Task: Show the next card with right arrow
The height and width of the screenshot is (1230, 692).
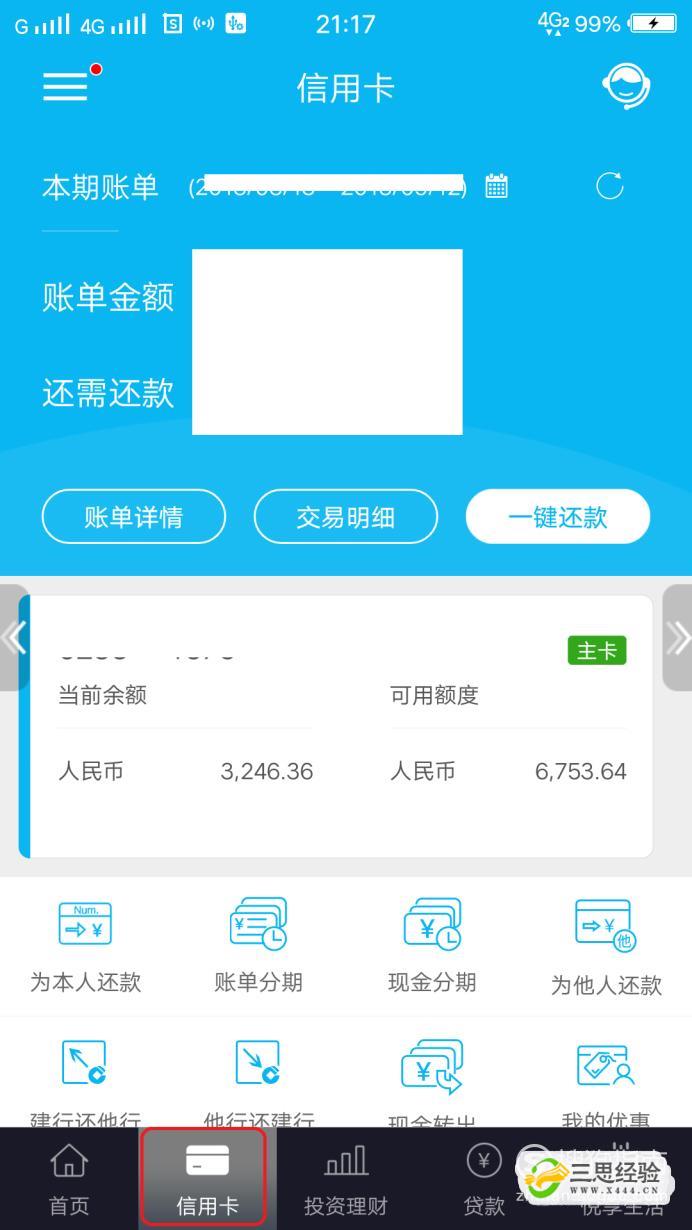Action: (677, 637)
